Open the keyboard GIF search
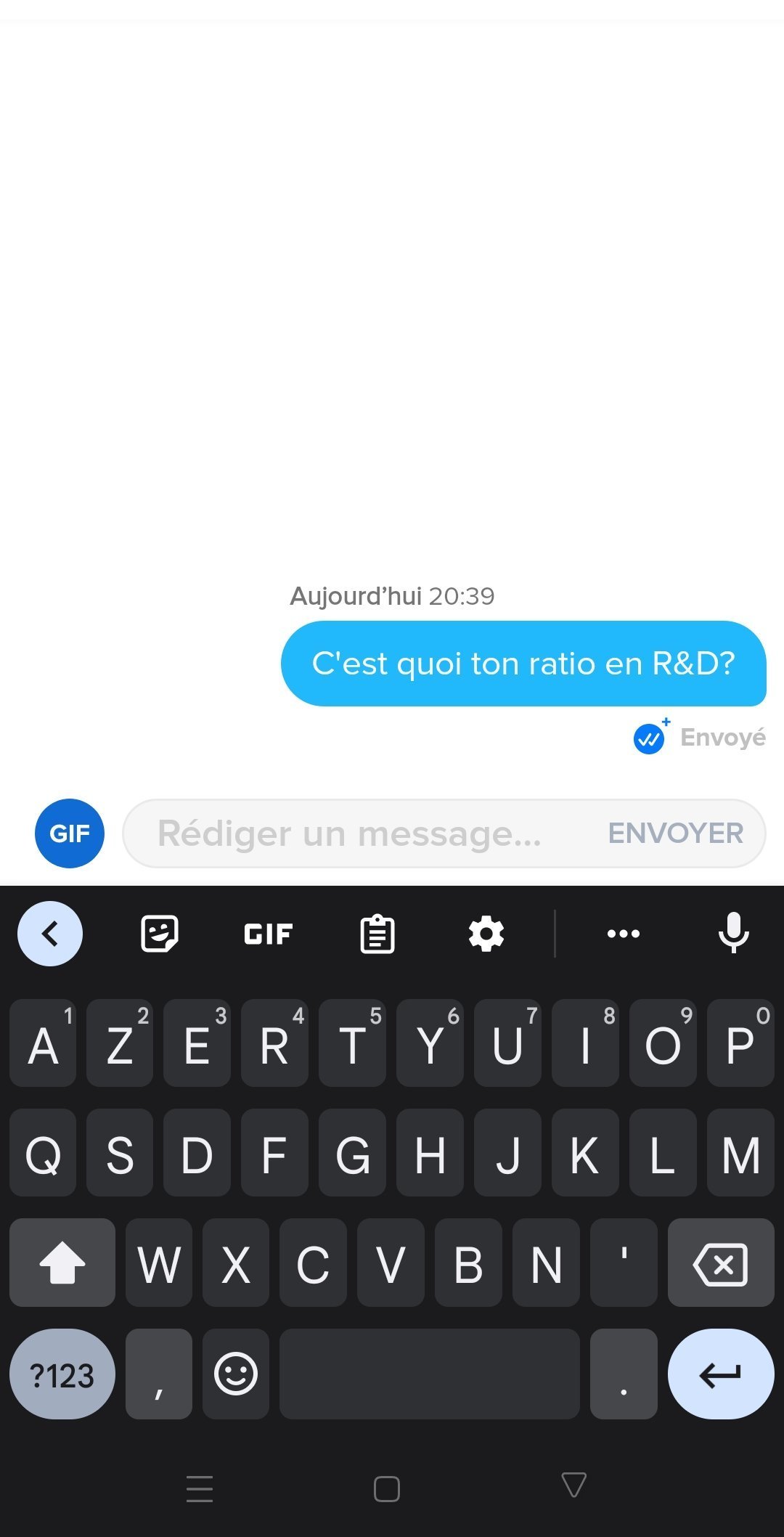 (268, 934)
